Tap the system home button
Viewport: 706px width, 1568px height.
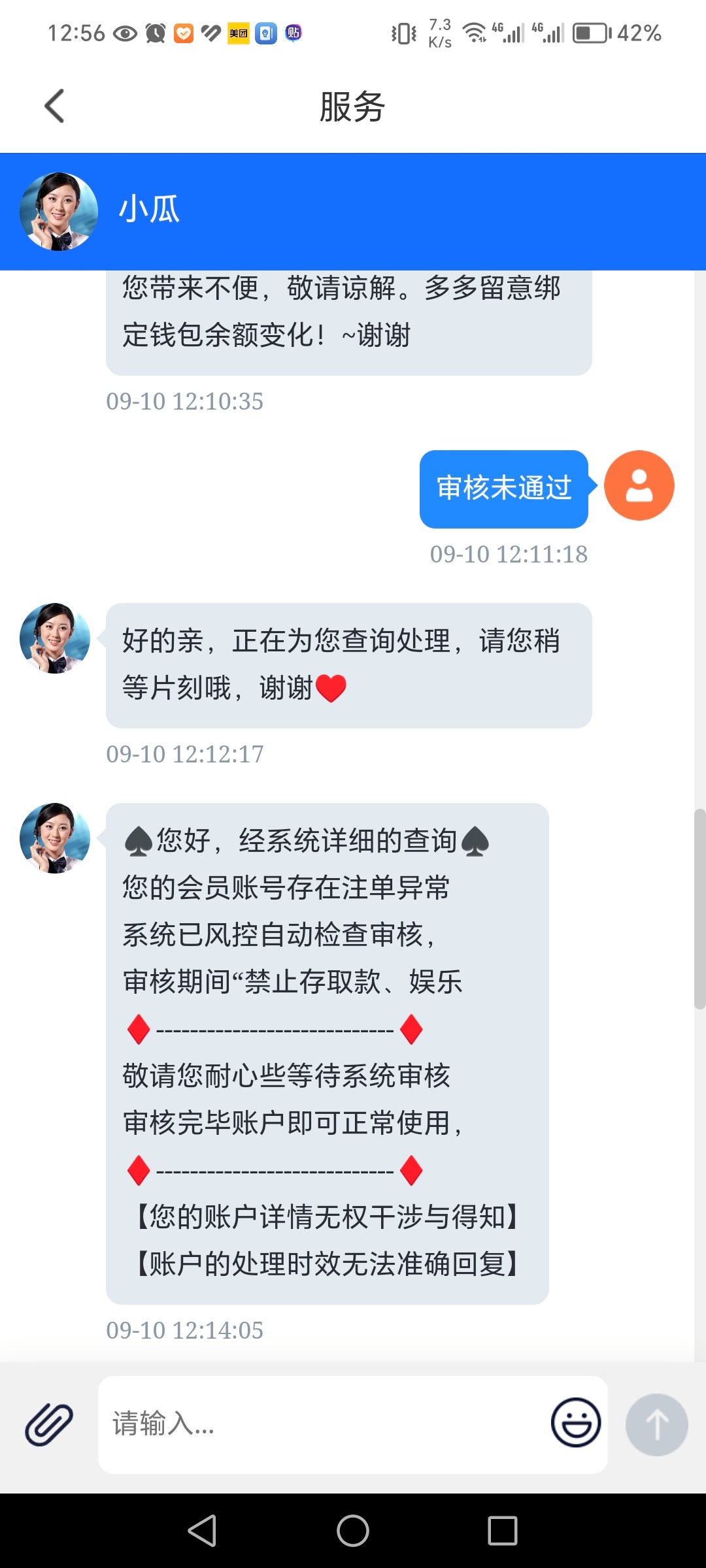coord(353,1531)
